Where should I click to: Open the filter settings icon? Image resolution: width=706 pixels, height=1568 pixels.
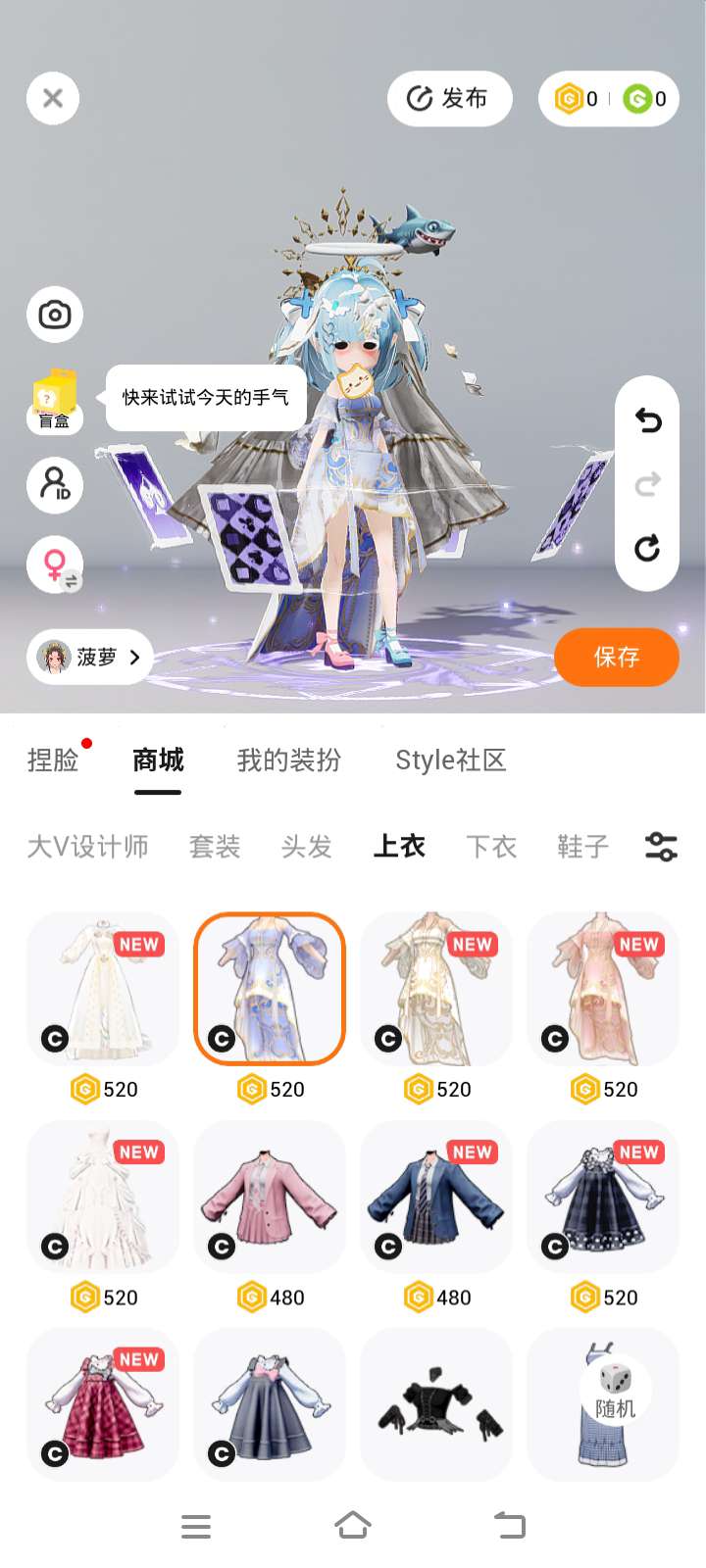pyautogui.click(x=661, y=847)
